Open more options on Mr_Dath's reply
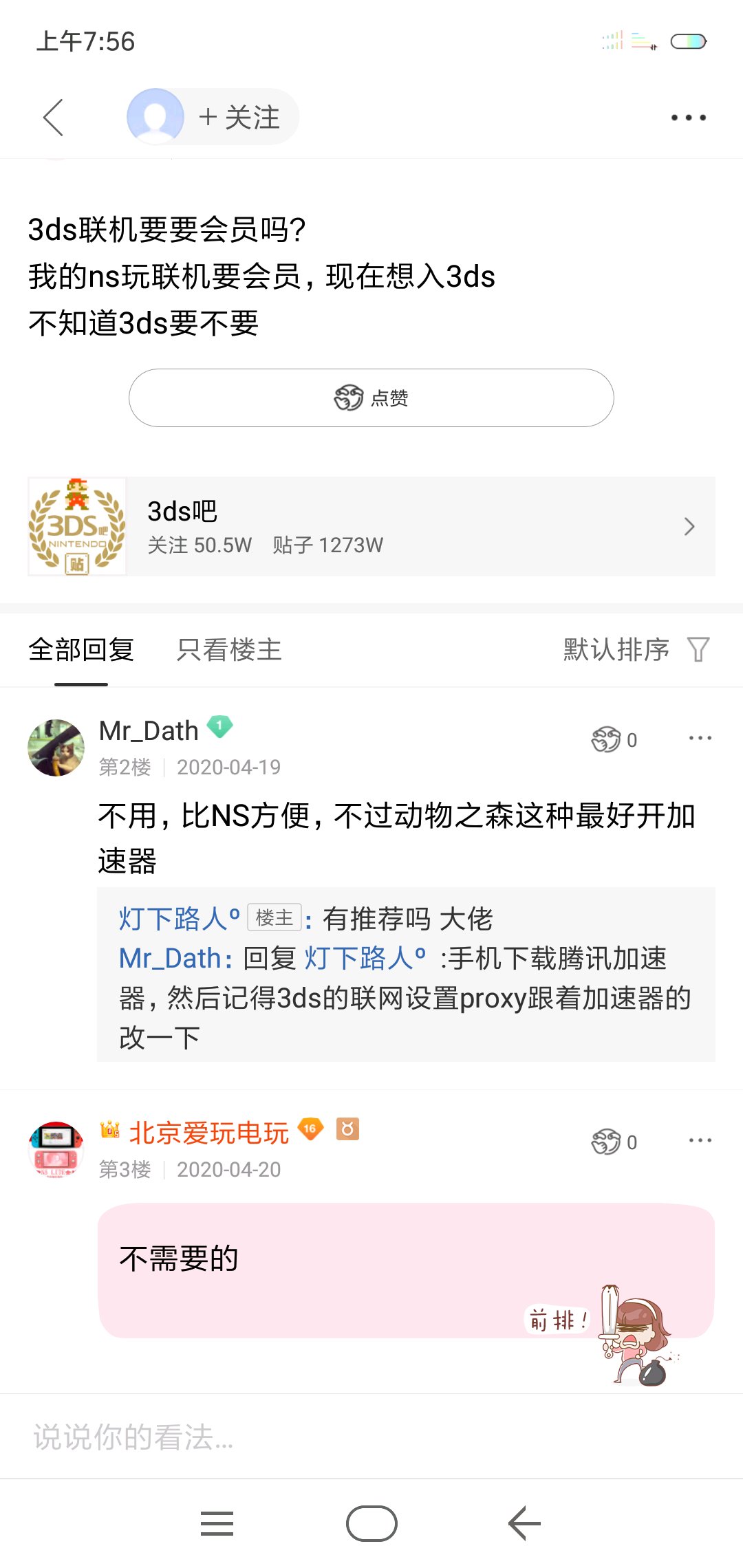Image resolution: width=743 pixels, height=1568 pixels. 700,738
